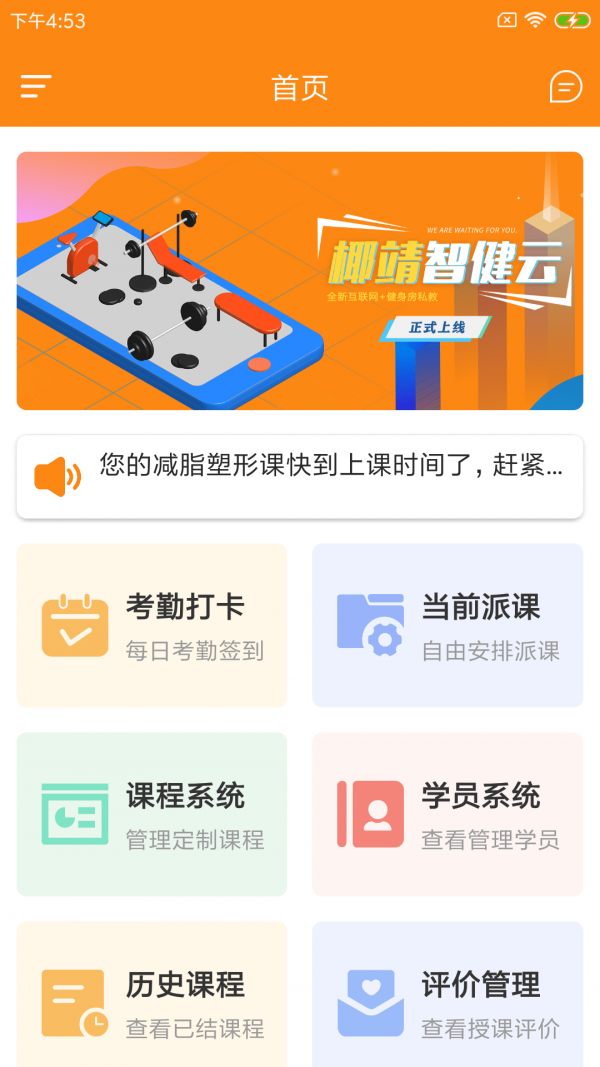Open 评价管理 teaching reviews
Screen dimensions: 600x1067
[447, 1000]
